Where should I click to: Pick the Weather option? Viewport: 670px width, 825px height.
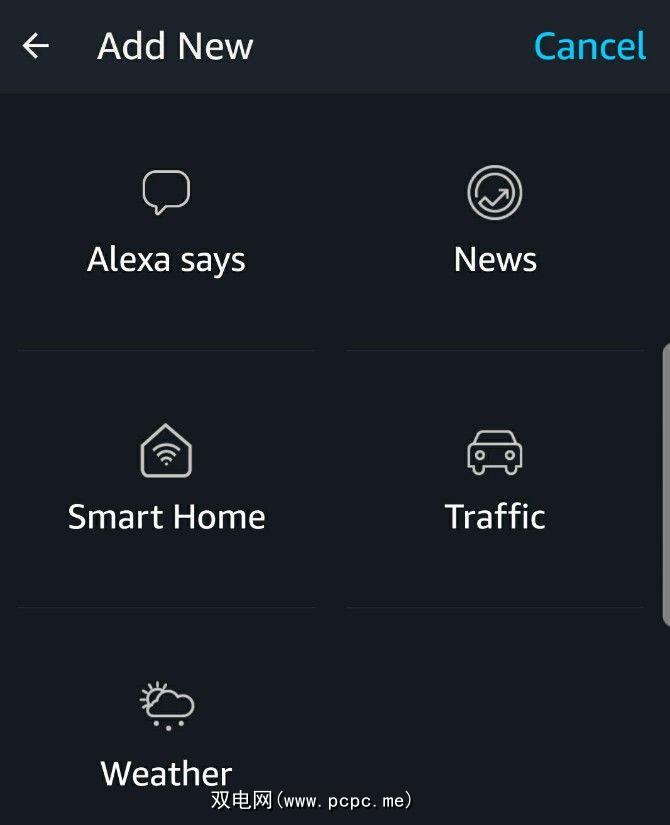click(166, 735)
